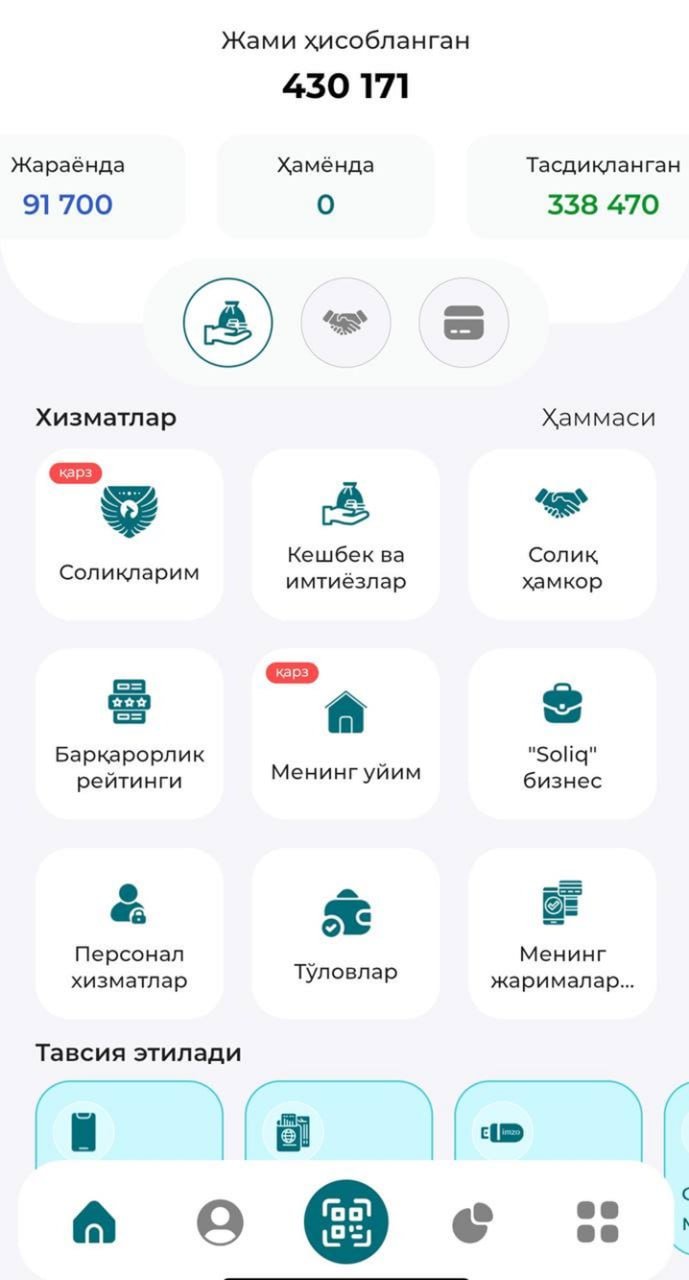Image resolution: width=689 pixels, height=1280 pixels.
Task: Switch to the handshake icon tab
Action: pyautogui.click(x=345, y=323)
